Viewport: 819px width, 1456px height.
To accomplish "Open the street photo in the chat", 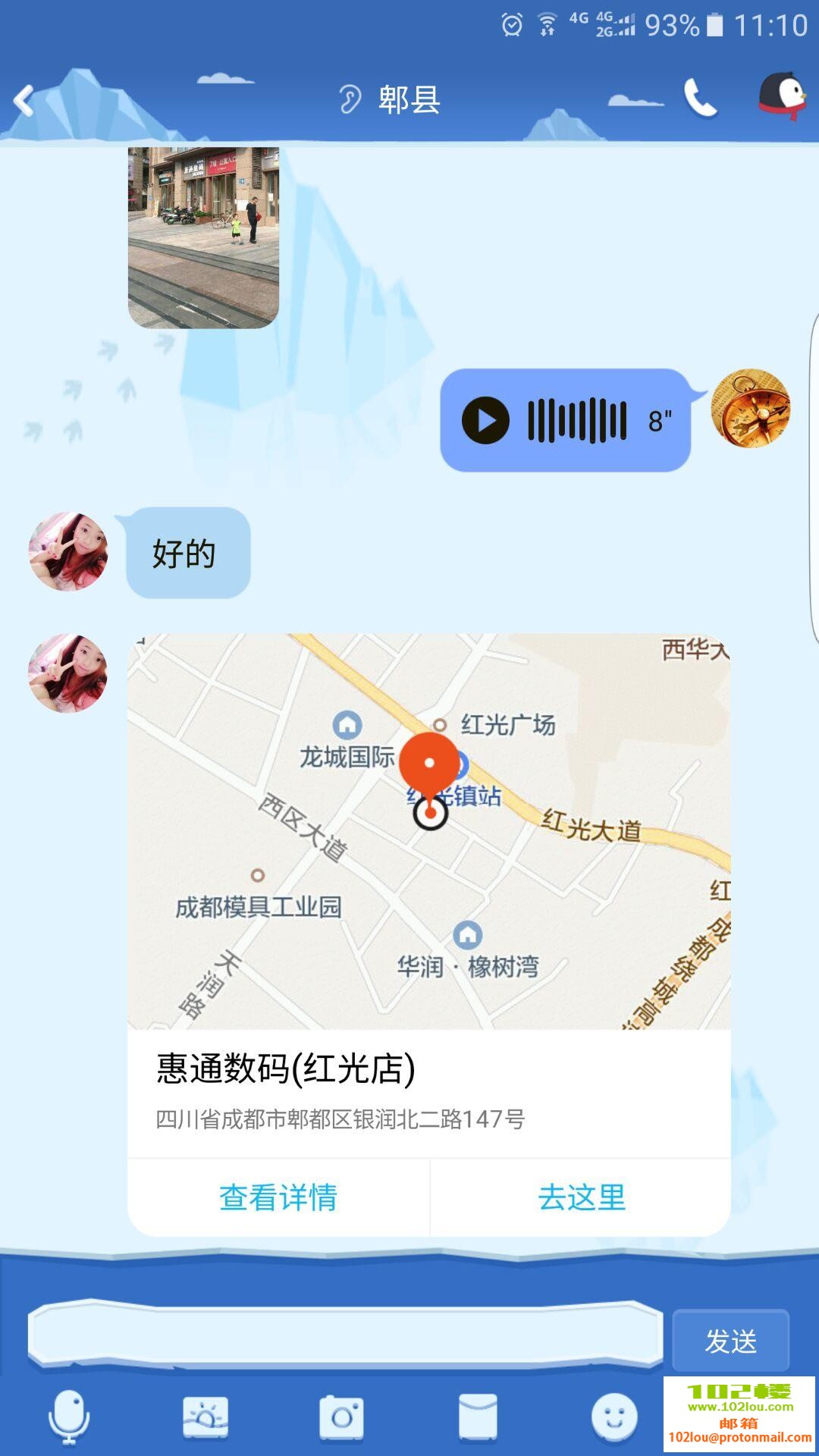I will [203, 237].
